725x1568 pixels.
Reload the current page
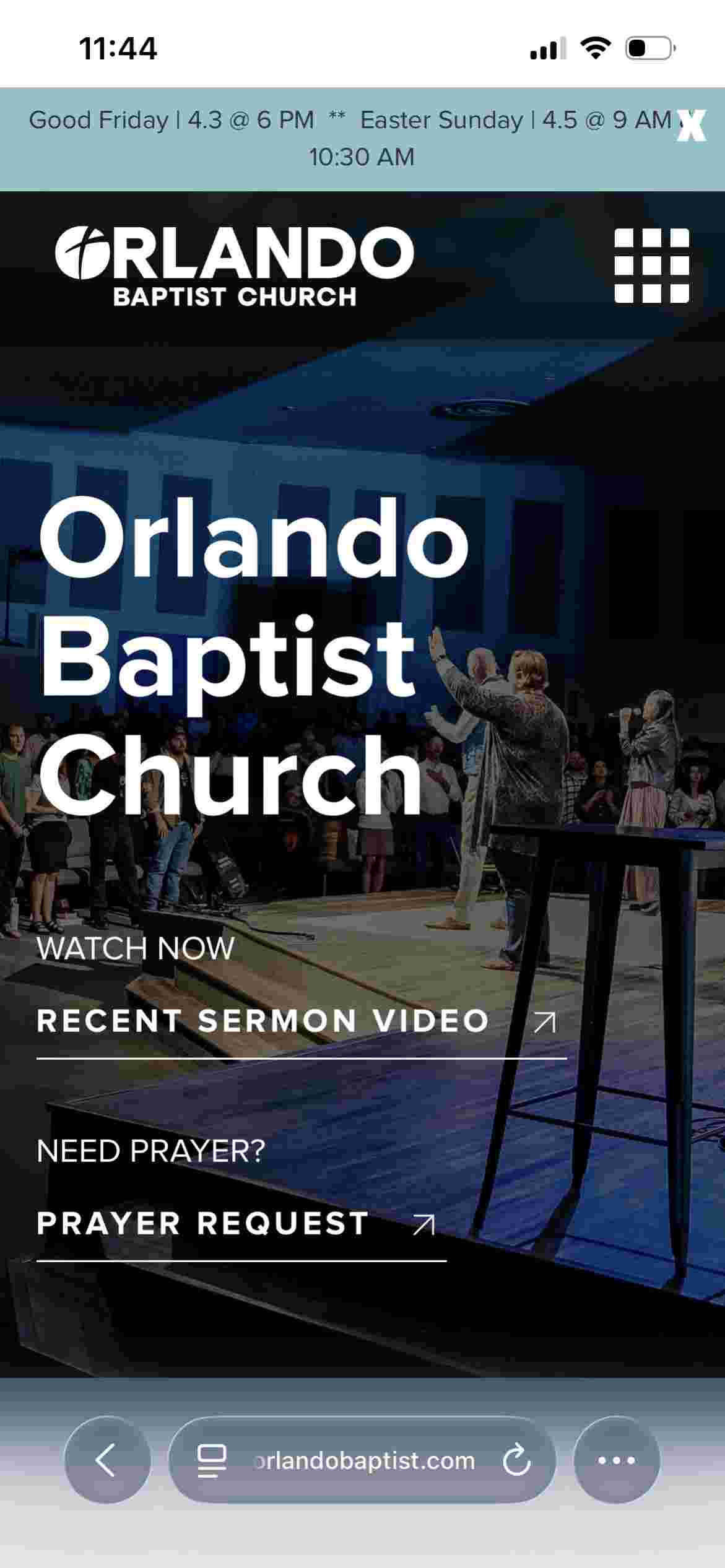[516, 1461]
